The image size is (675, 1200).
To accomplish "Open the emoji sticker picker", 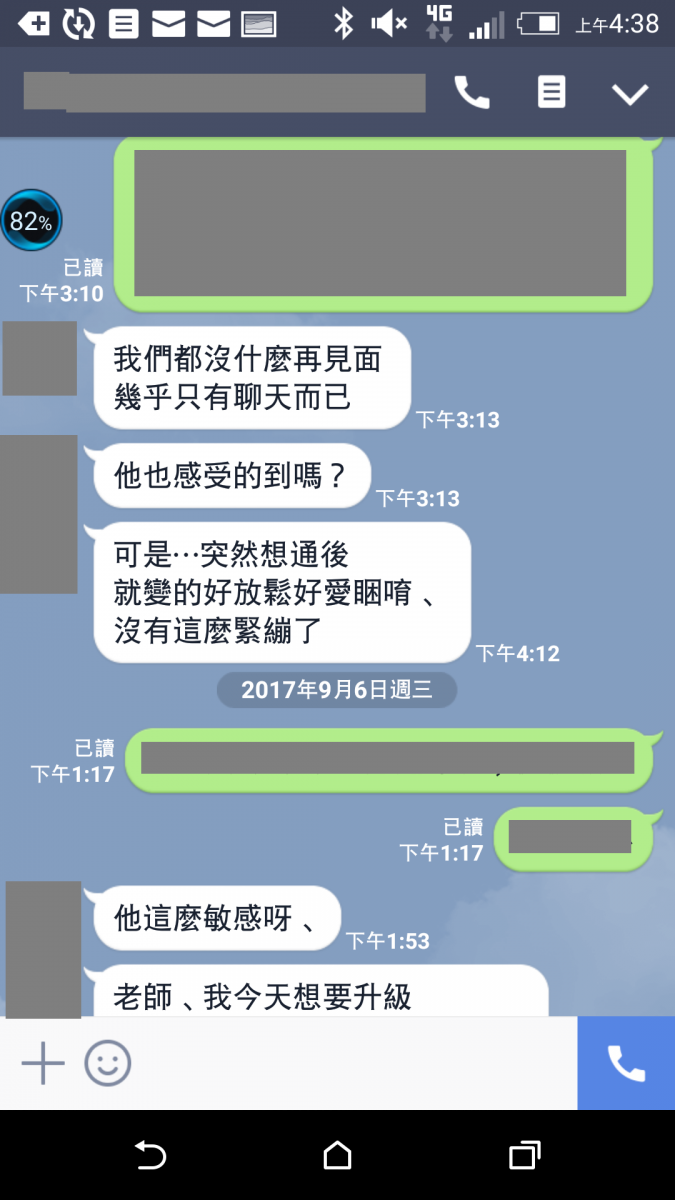I will [107, 1063].
